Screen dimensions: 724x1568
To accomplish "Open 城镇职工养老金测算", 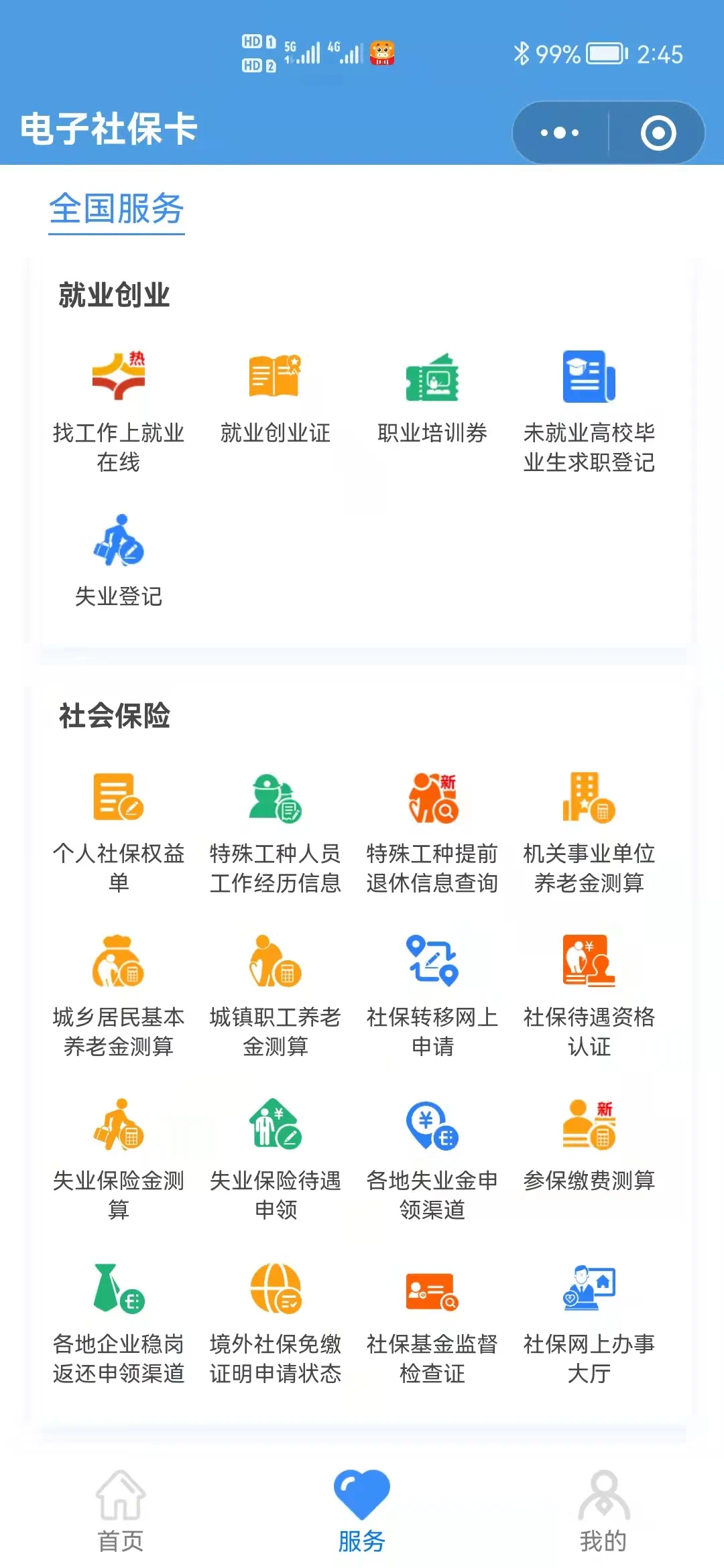I will (276, 996).
